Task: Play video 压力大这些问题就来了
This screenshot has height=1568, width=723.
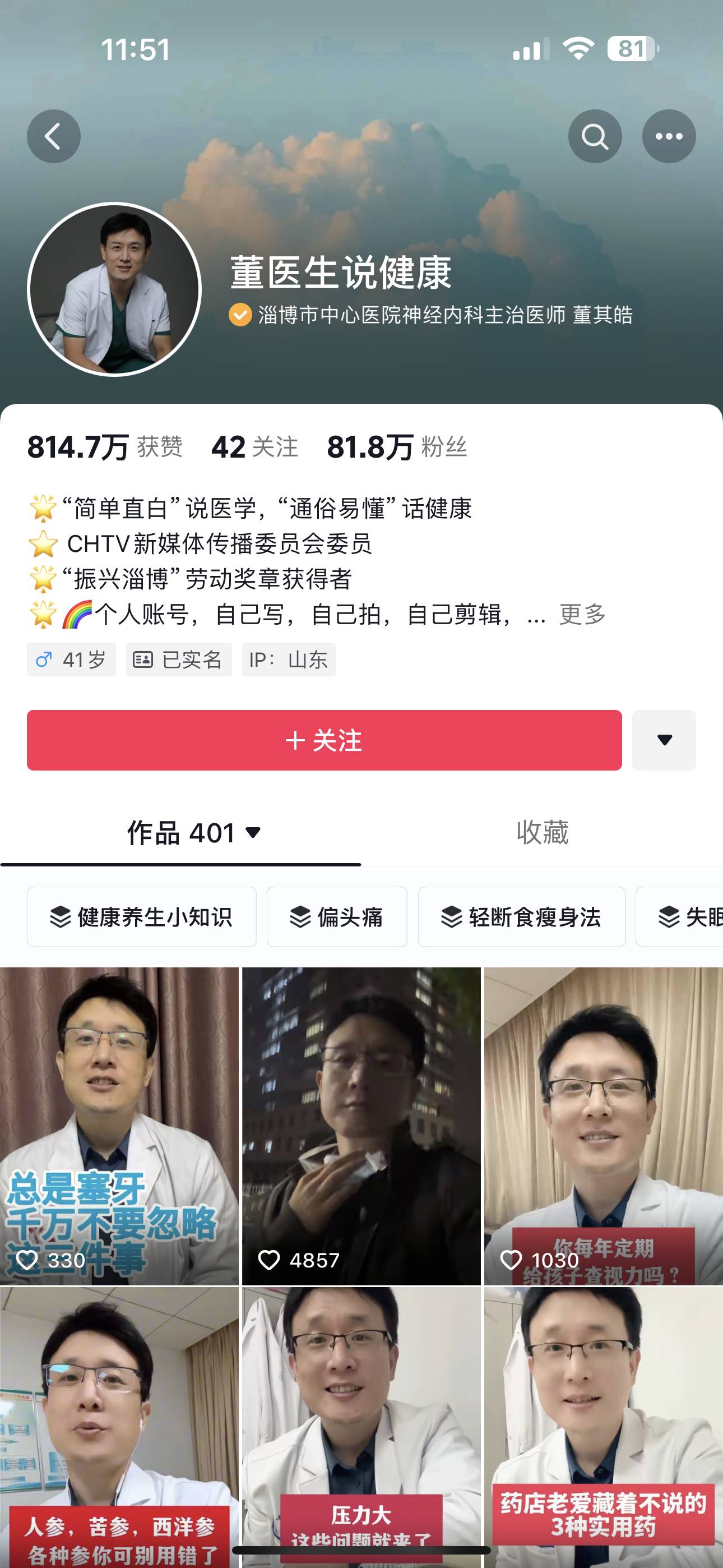Action: pos(361,1424)
